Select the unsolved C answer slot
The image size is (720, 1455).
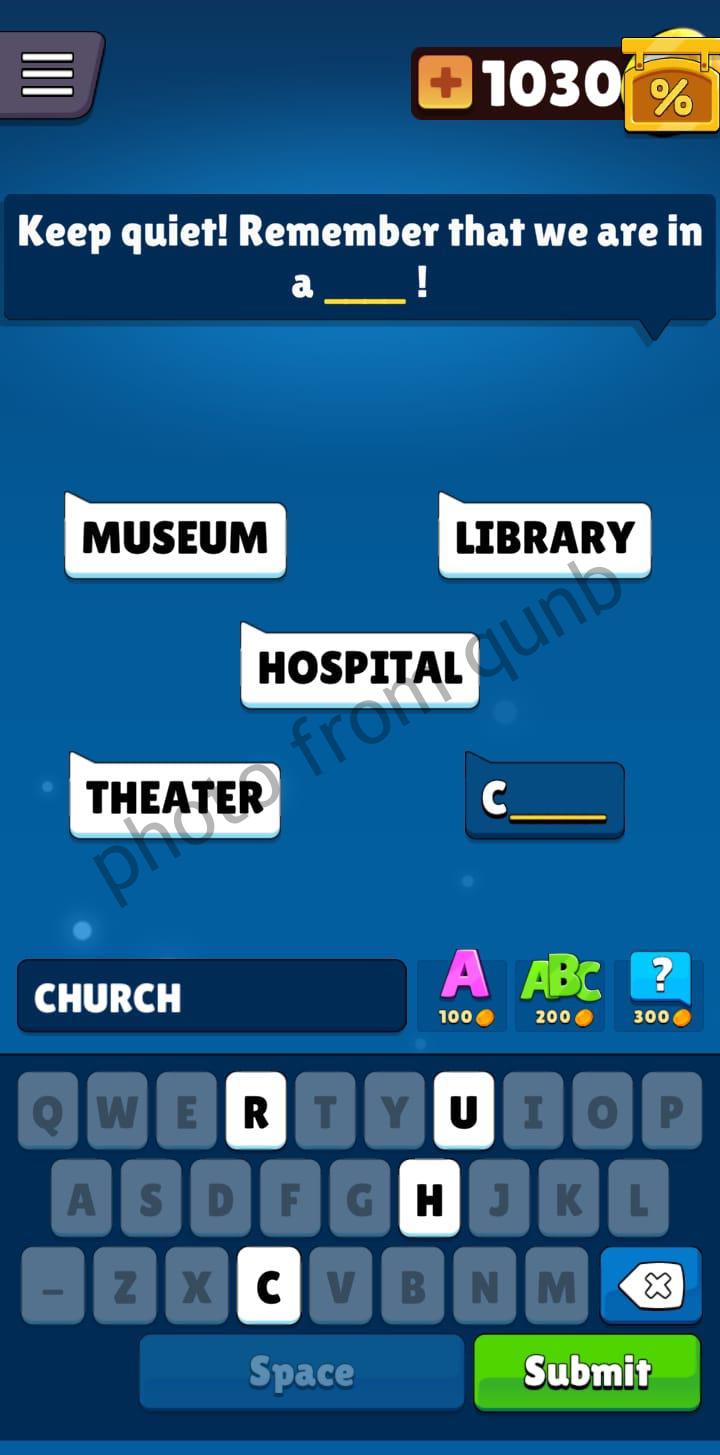(x=545, y=798)
